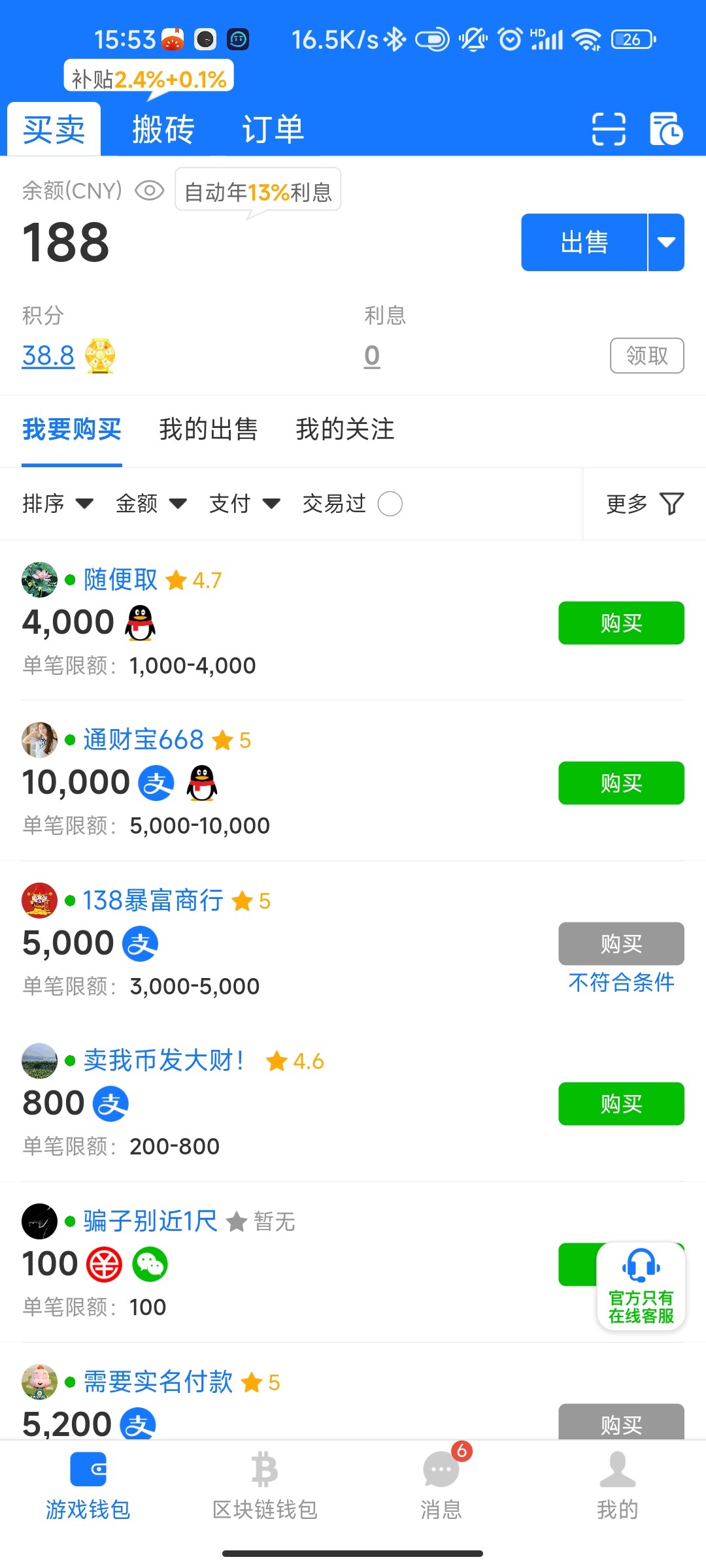Open 更多 filter options

pos(645,504)
